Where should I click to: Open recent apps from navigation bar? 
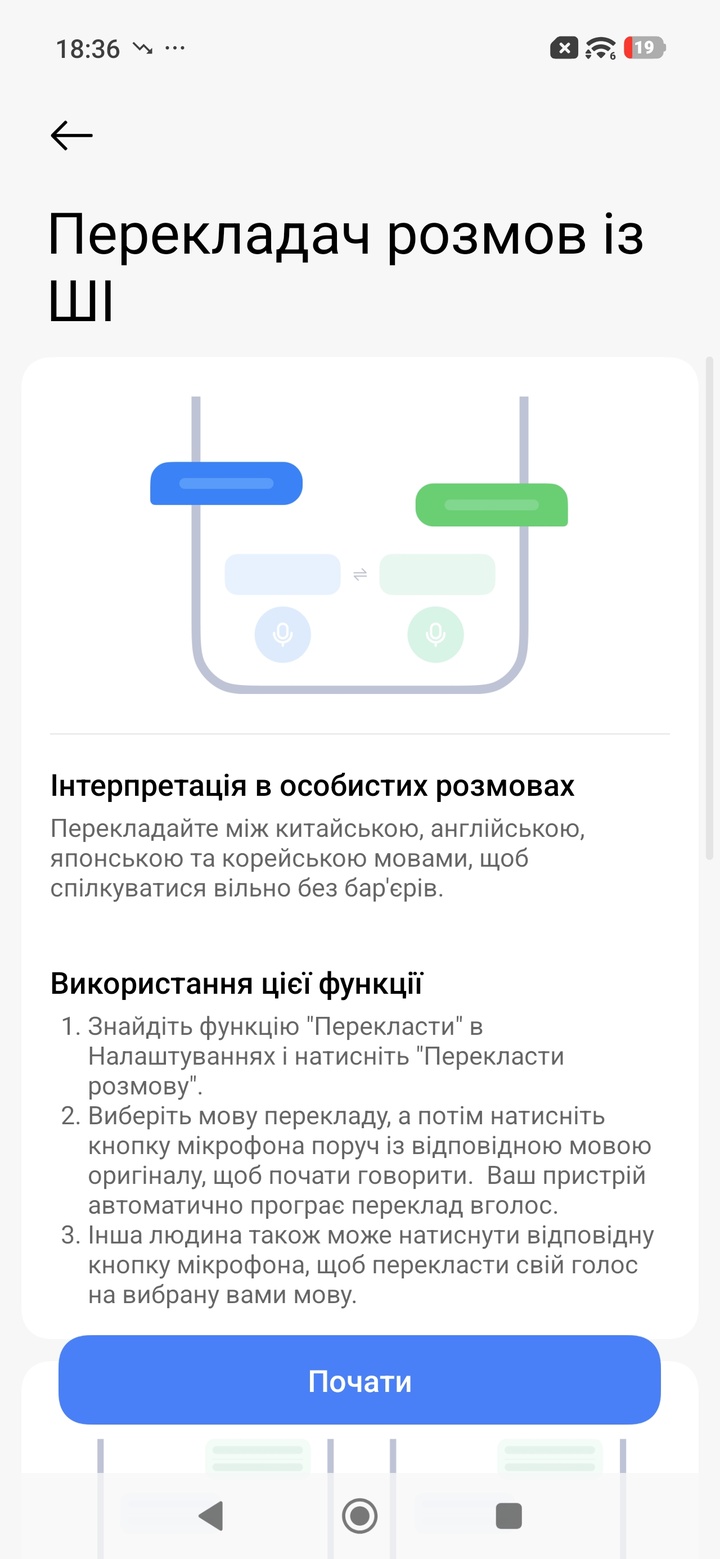509,1516
